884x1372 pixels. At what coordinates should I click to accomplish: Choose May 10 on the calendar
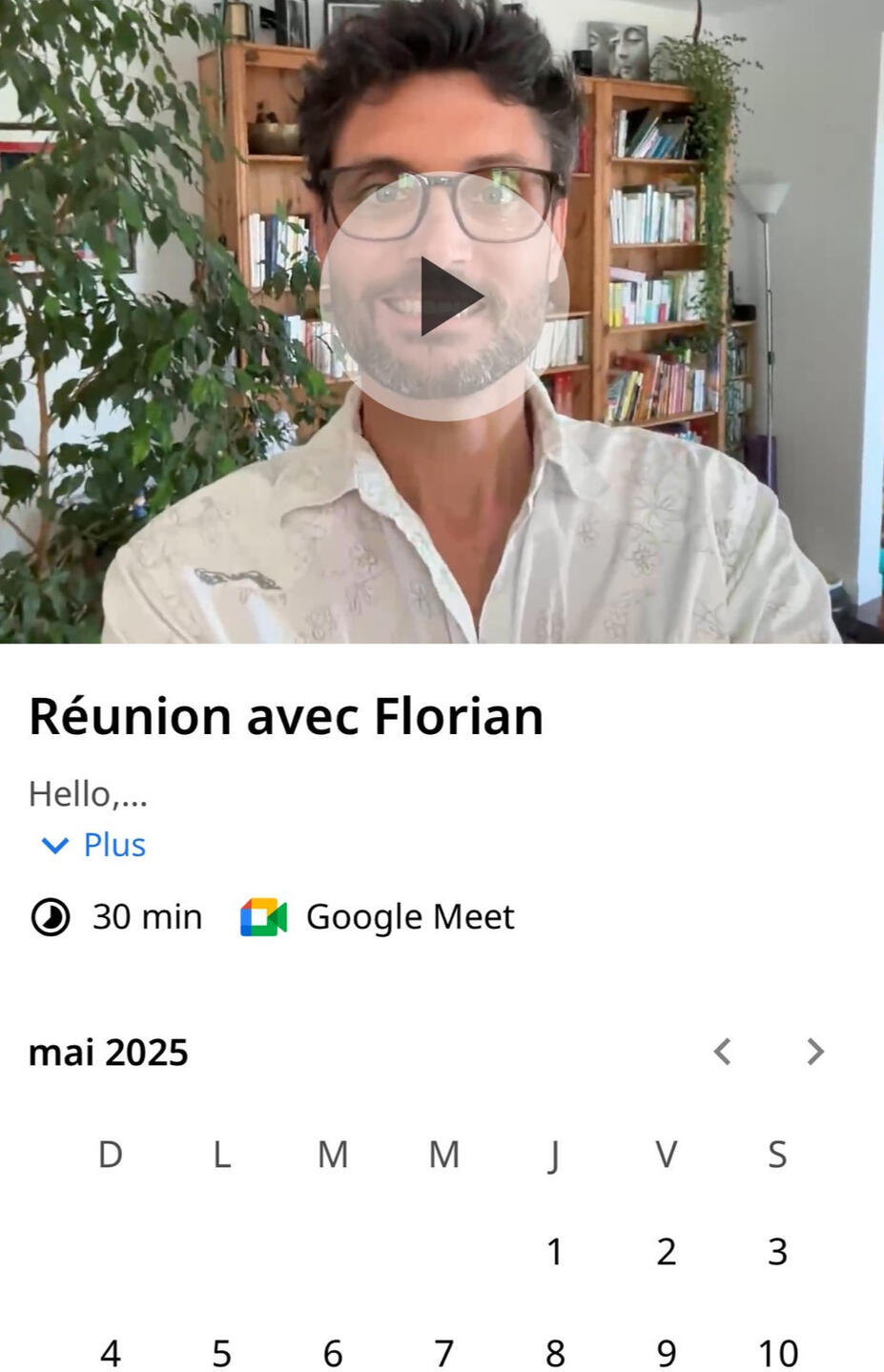point(777,1352)
